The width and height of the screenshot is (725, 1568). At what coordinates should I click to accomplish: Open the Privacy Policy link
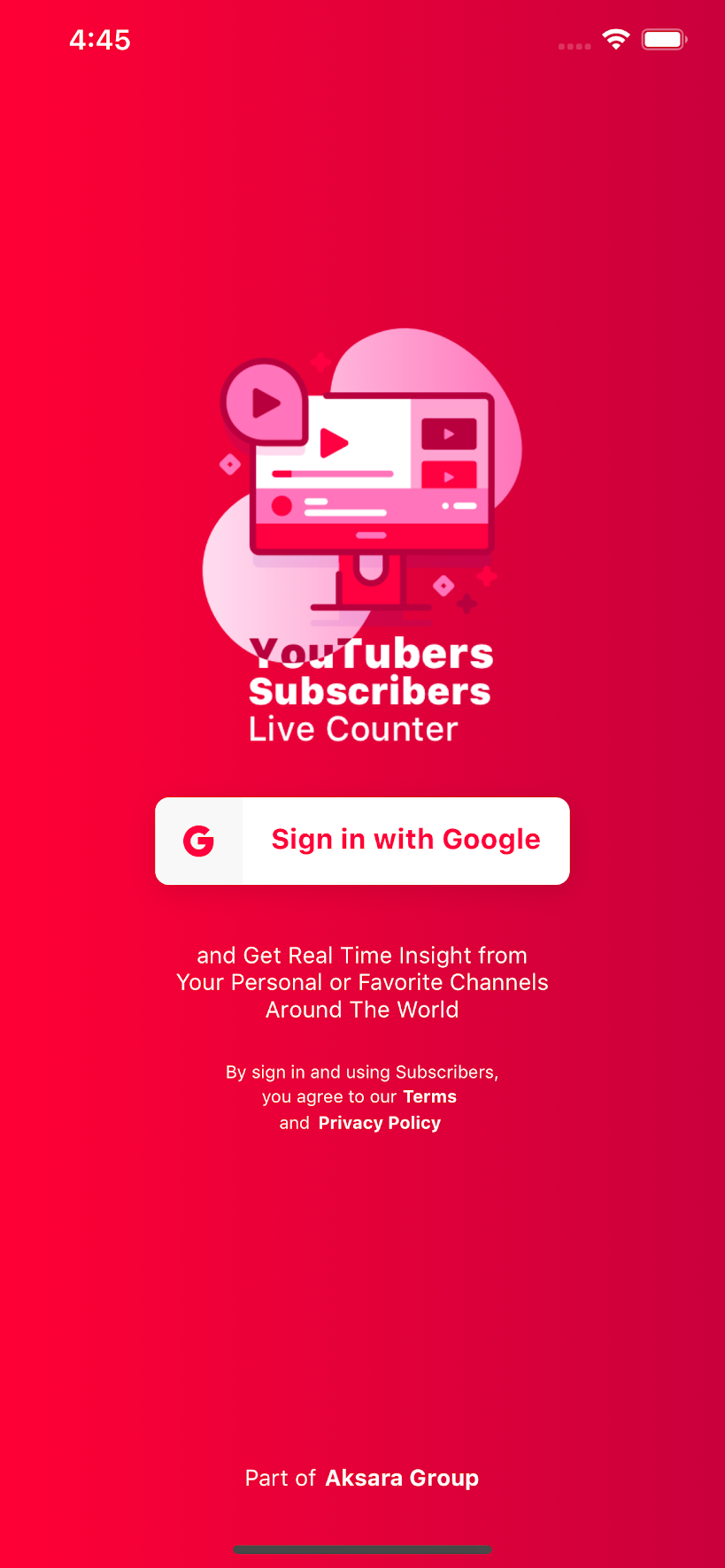(379, 1123)
